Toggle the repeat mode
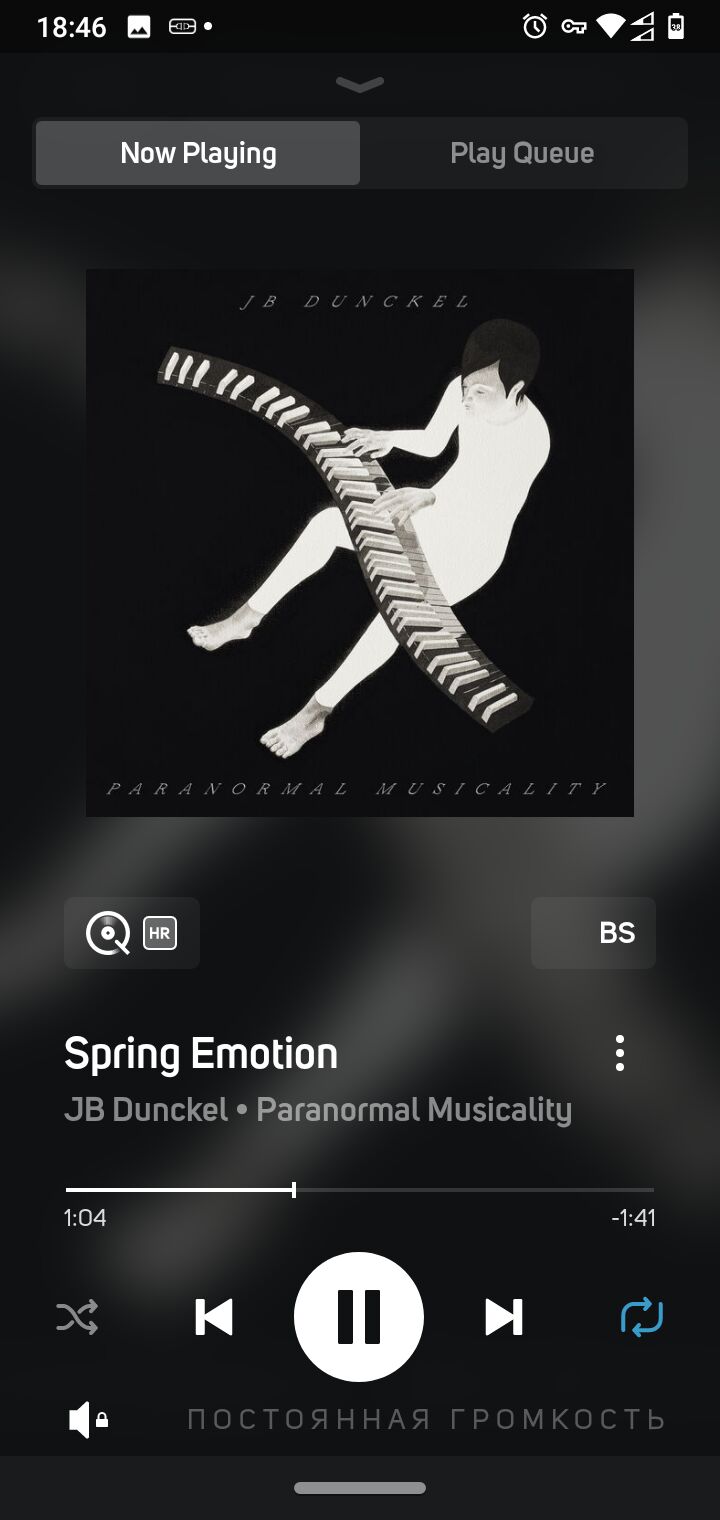Viewport: 720px width, 1520px height. (x=642, y=1317)
